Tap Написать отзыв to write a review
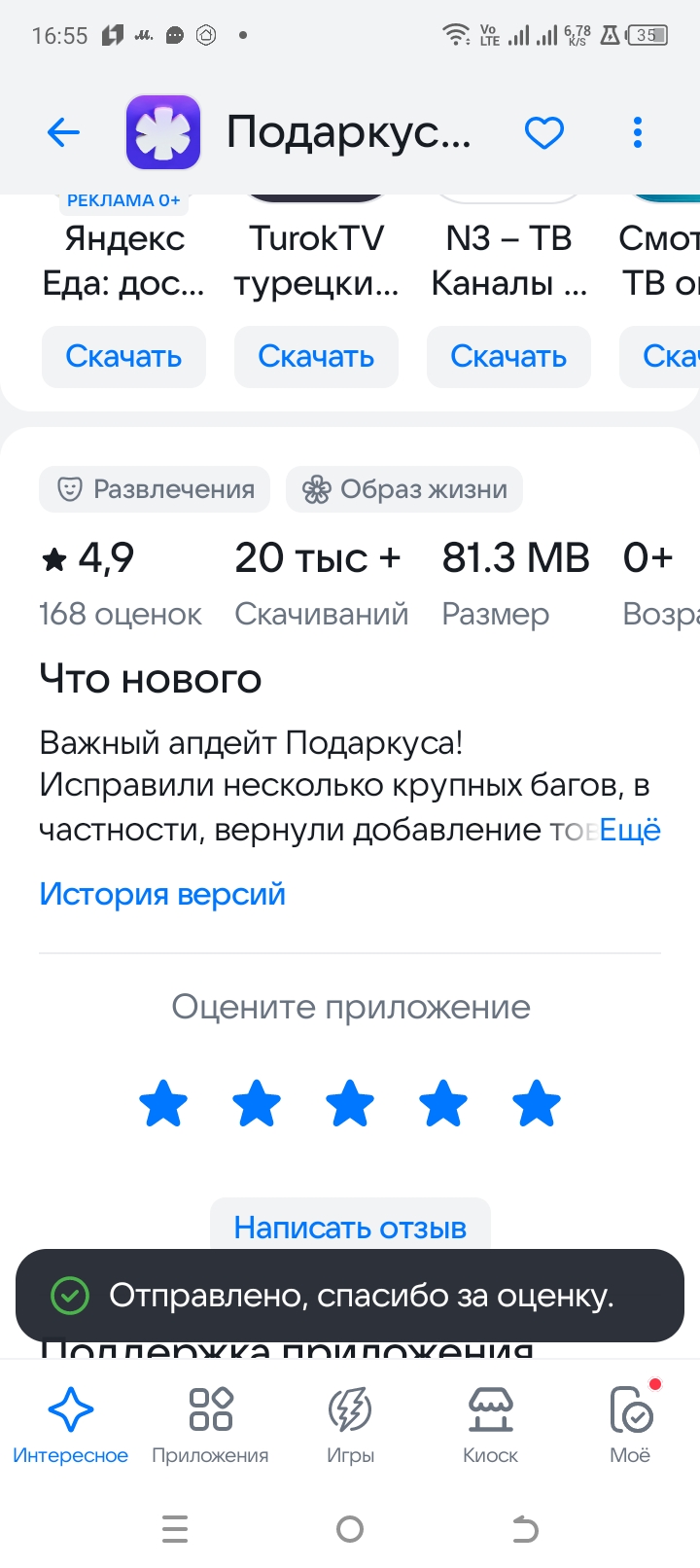Viewport: 700px width, 1568px height. (350, 1227)
